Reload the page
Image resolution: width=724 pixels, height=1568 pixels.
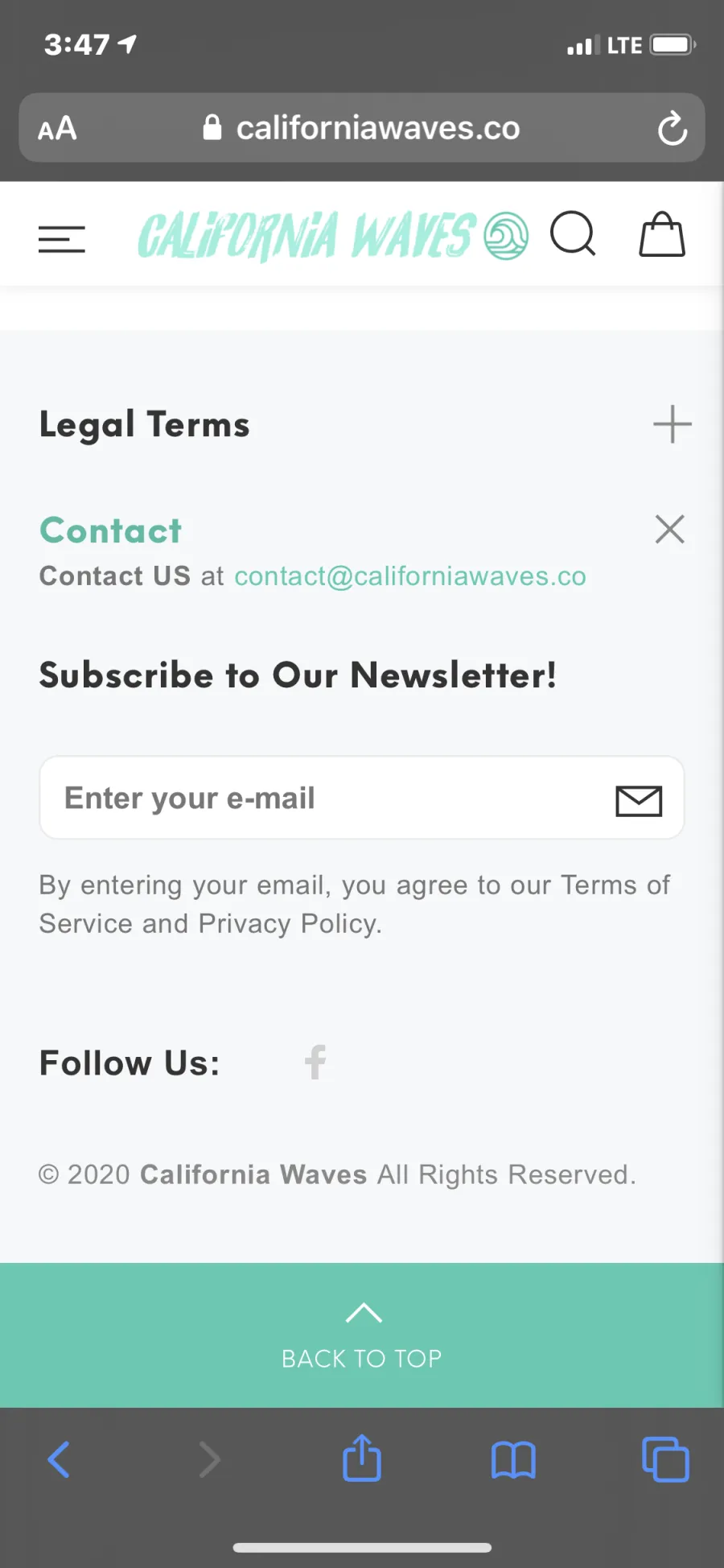pyautogui.click(x=672, y=128)
